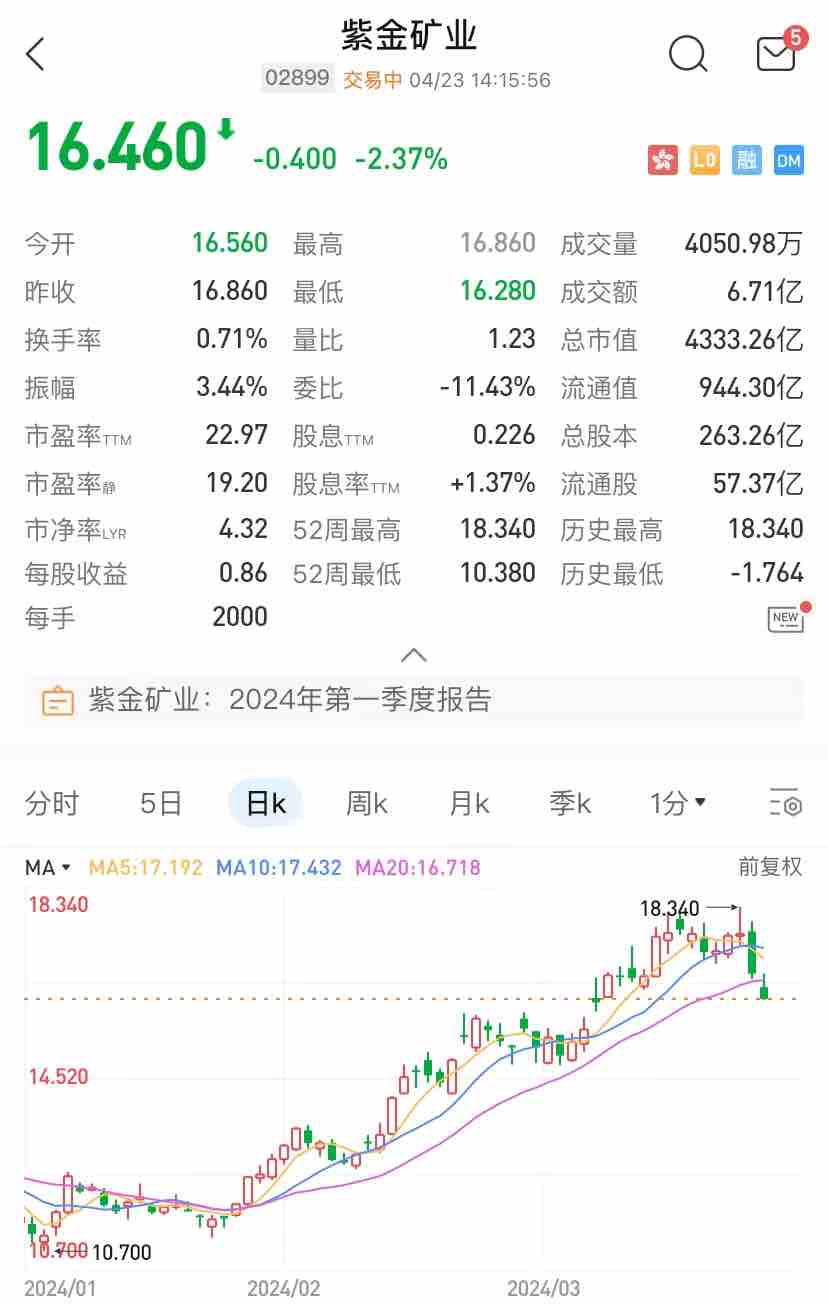Switch to the 月k chart tab
This screenshot has width=828, height=1305.
click(x=469, y=803)
